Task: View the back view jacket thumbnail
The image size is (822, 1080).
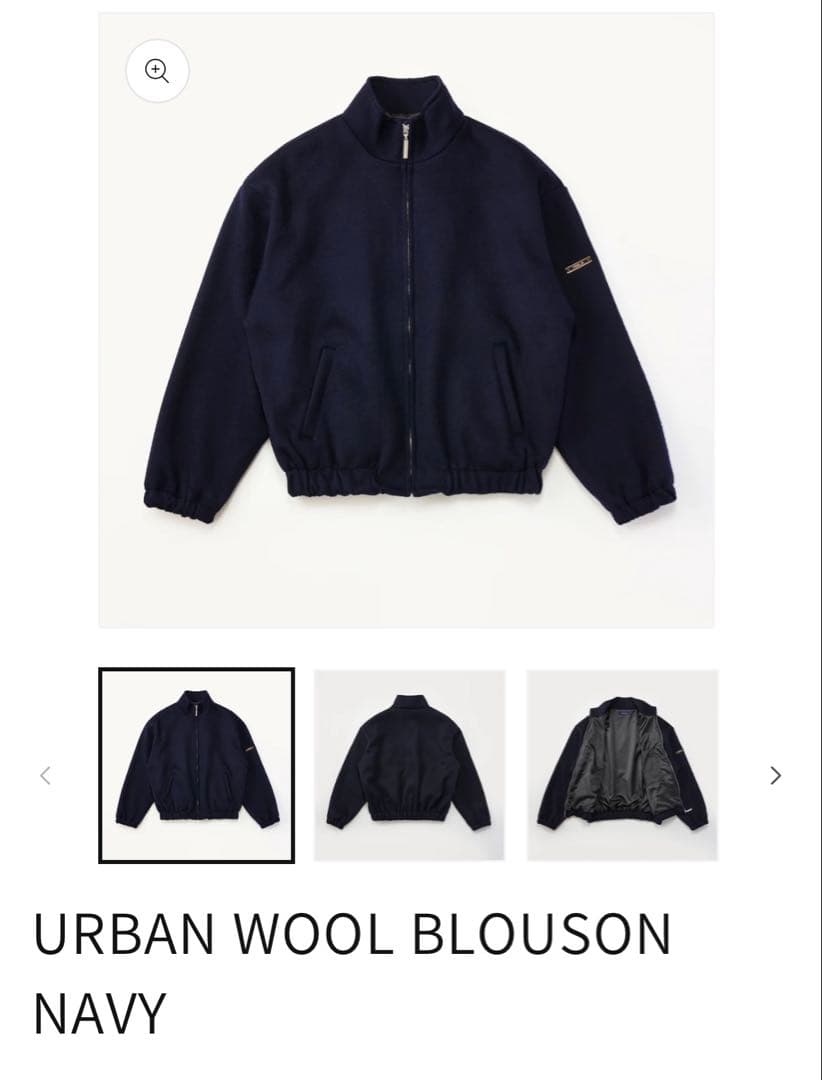Action: point(409,765)
